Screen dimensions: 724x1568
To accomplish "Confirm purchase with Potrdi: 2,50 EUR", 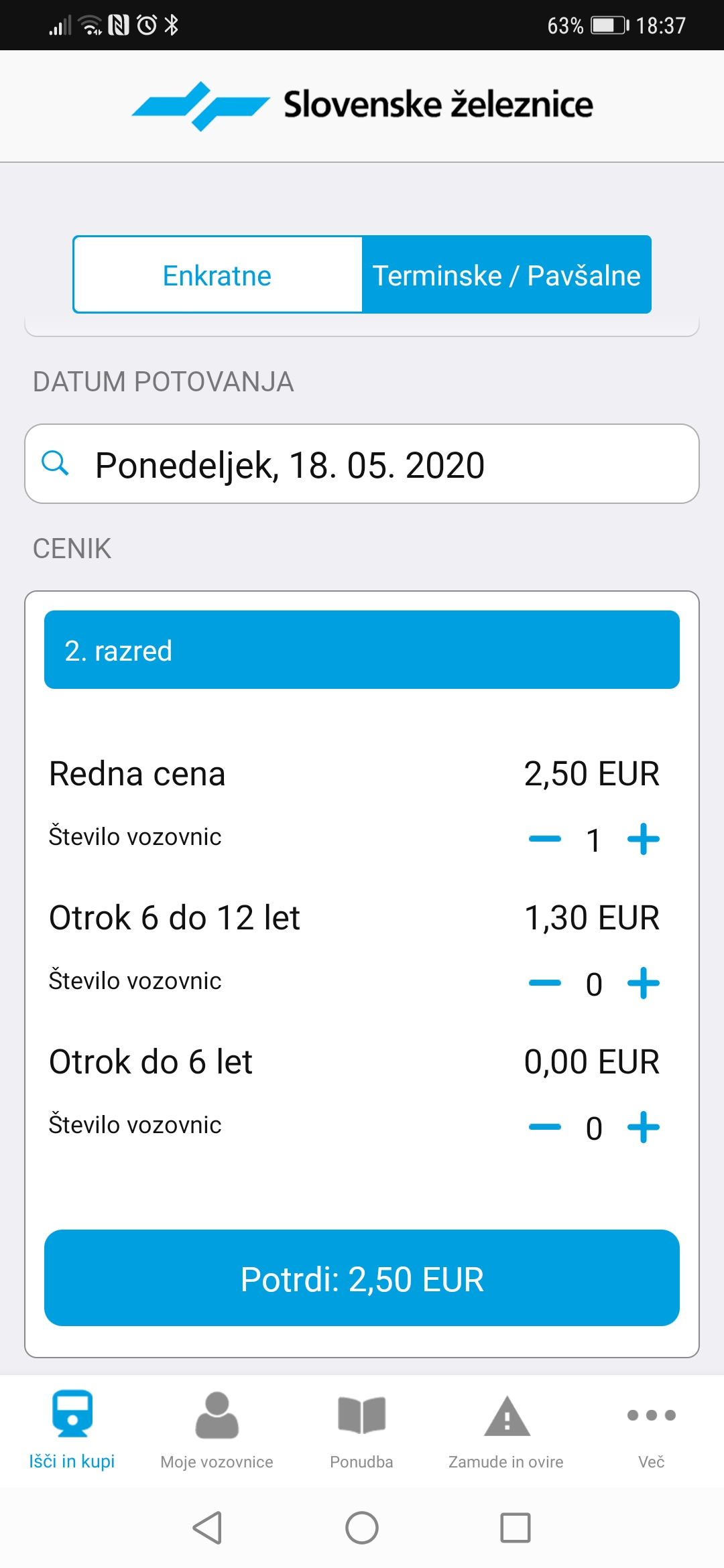I will pos(362,1279).
